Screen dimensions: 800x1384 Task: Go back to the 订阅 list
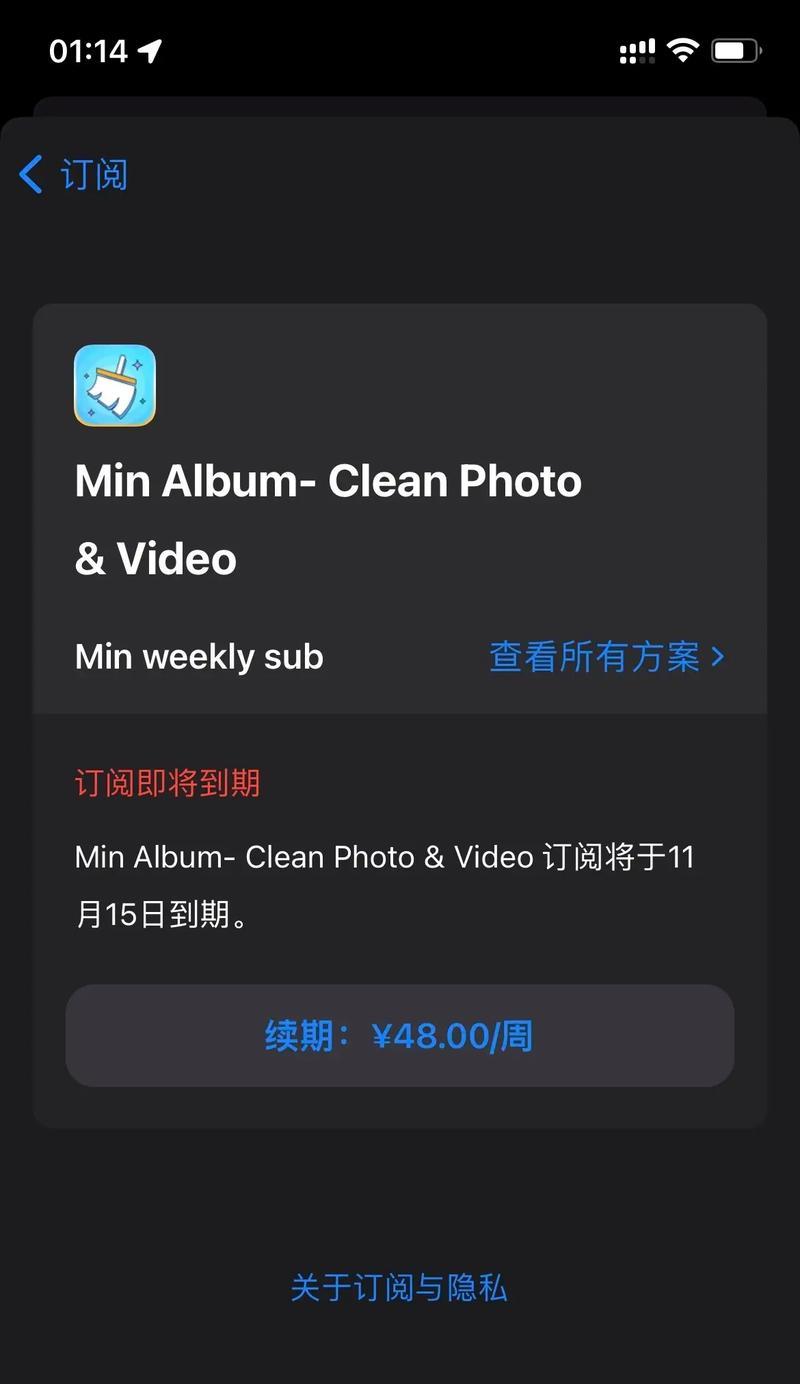74,175
